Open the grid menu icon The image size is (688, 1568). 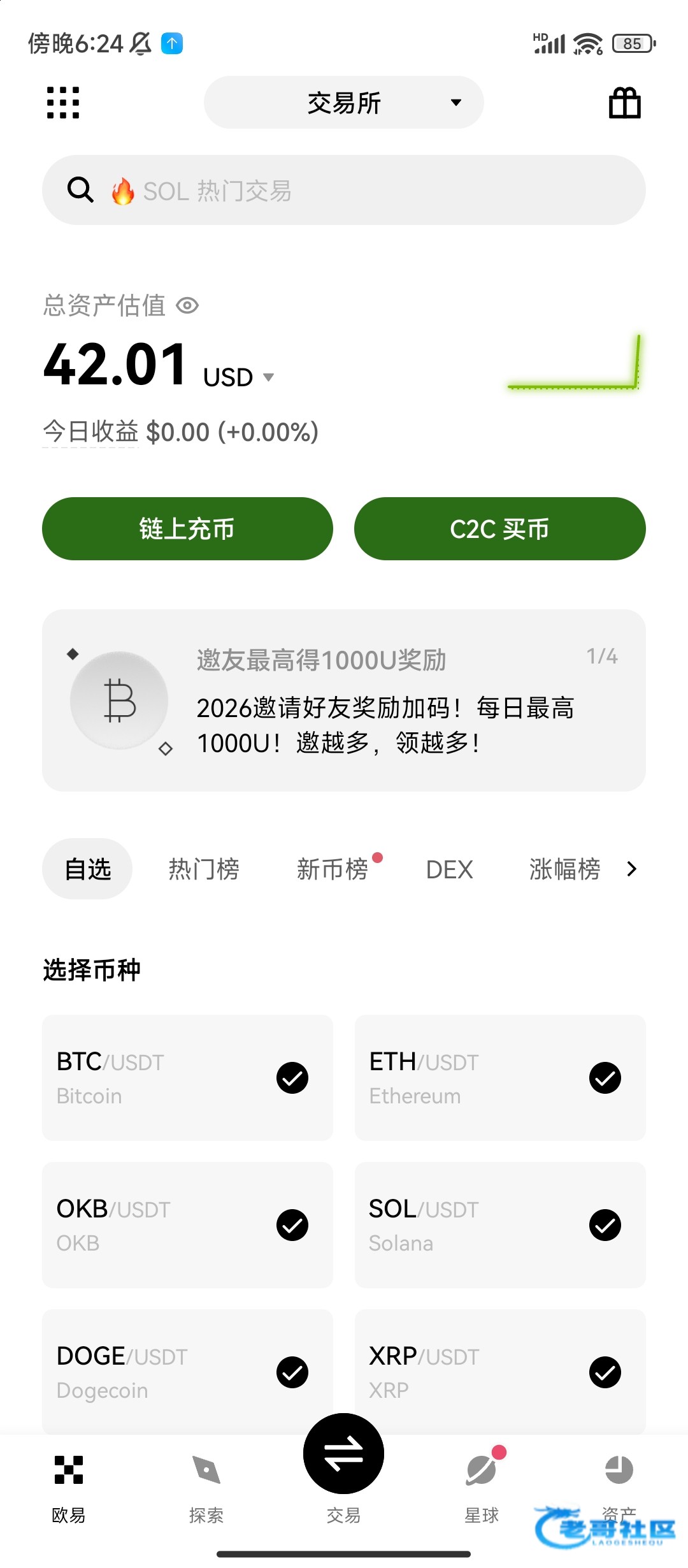click(63, 103)
